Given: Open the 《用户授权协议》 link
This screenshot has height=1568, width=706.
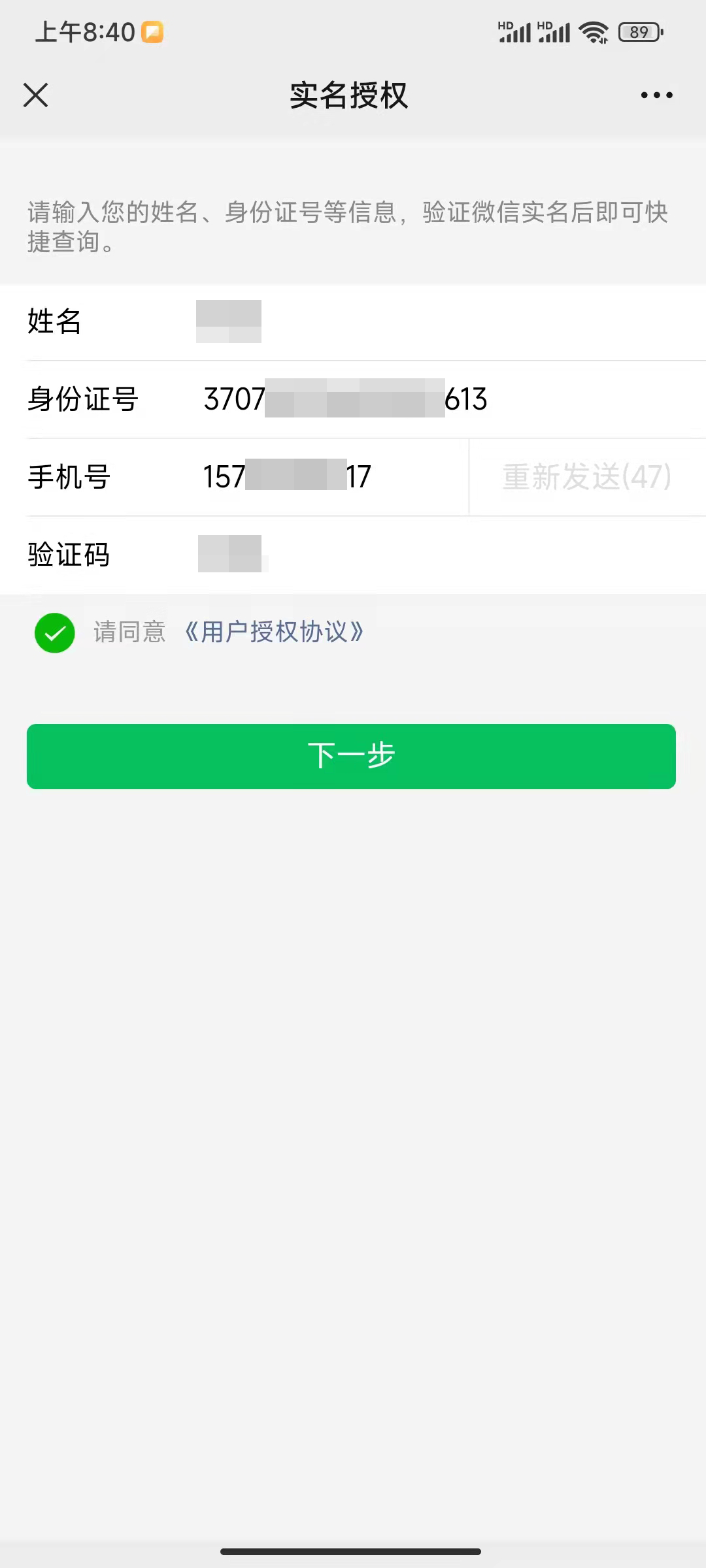Looking at the screenshot, I should [274, 632].
